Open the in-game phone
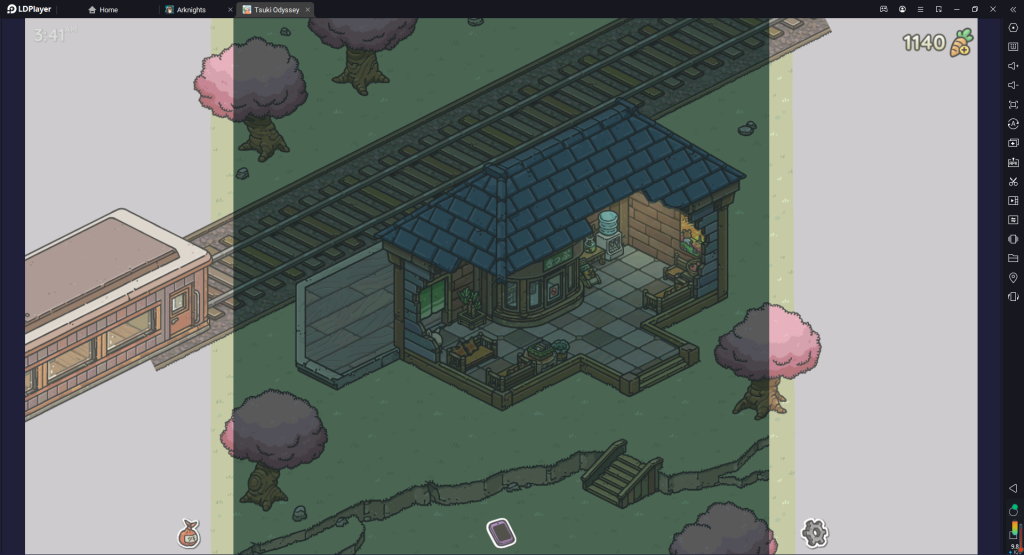This screenshot has width=1024, height=555. (x=501, y=532)
